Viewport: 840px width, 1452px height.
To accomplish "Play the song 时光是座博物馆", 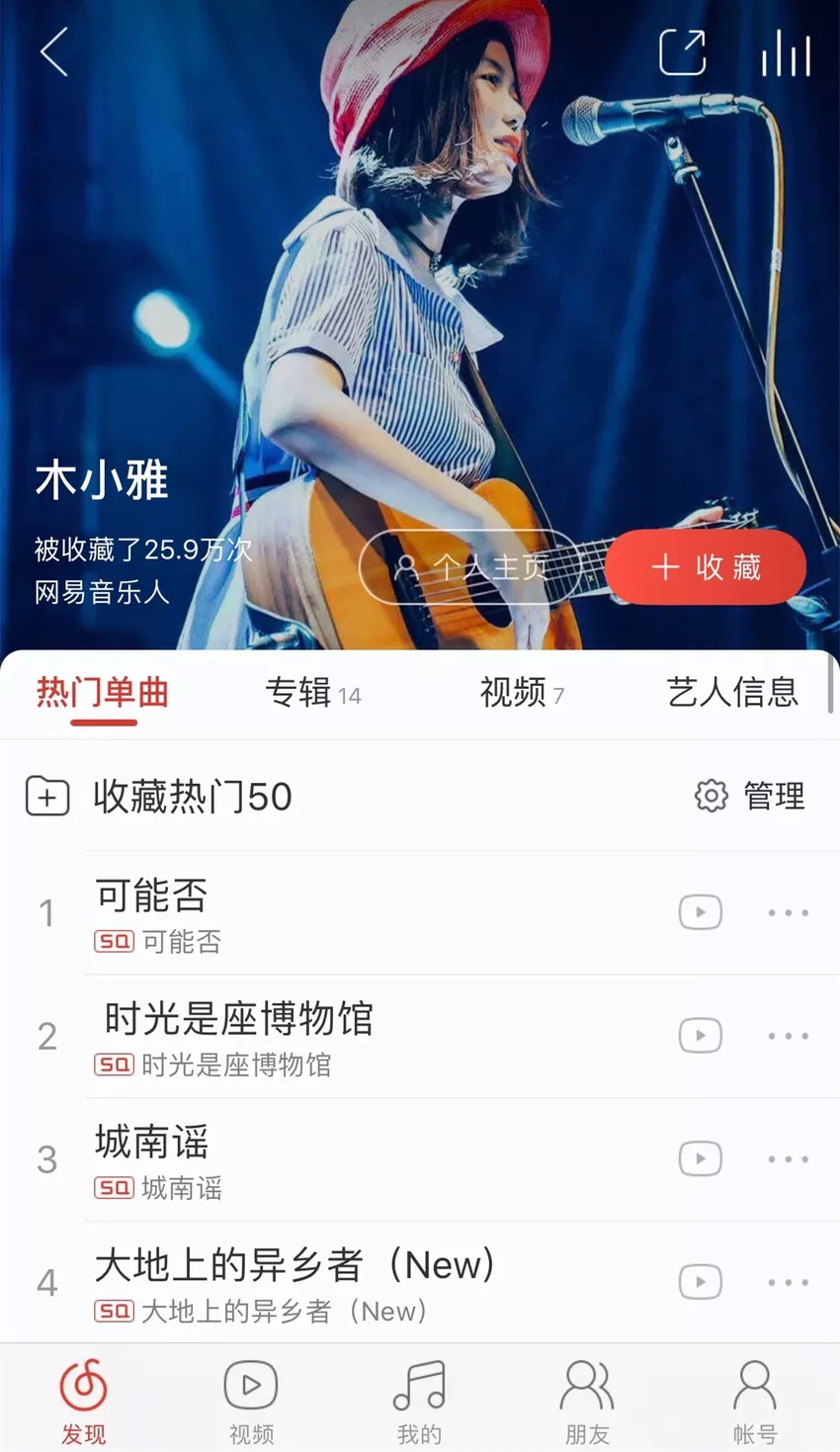I will [700, 1036].
